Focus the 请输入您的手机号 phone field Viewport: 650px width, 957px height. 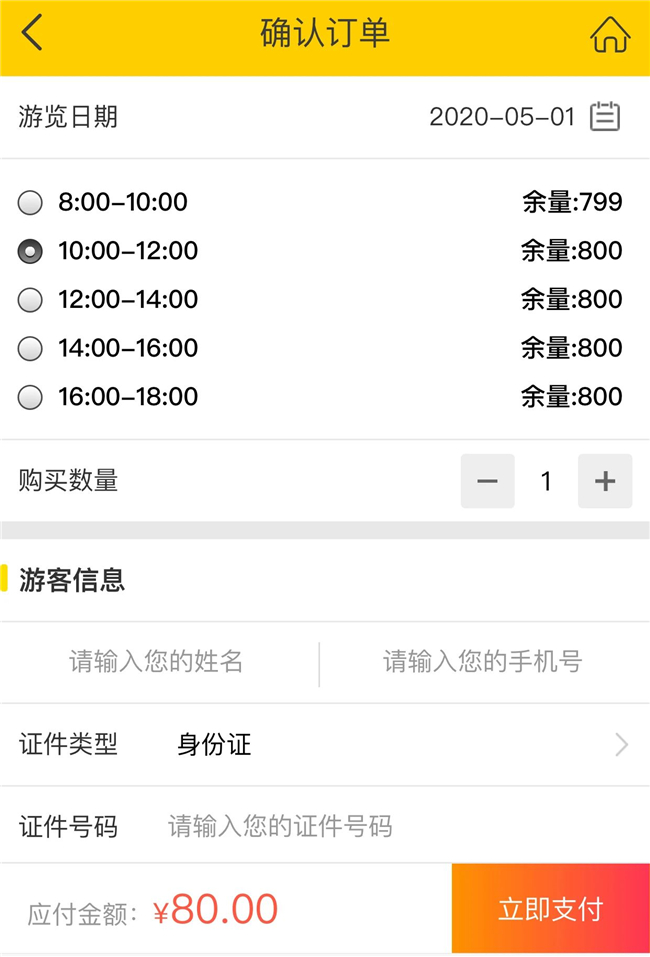[x=482, y=662]
